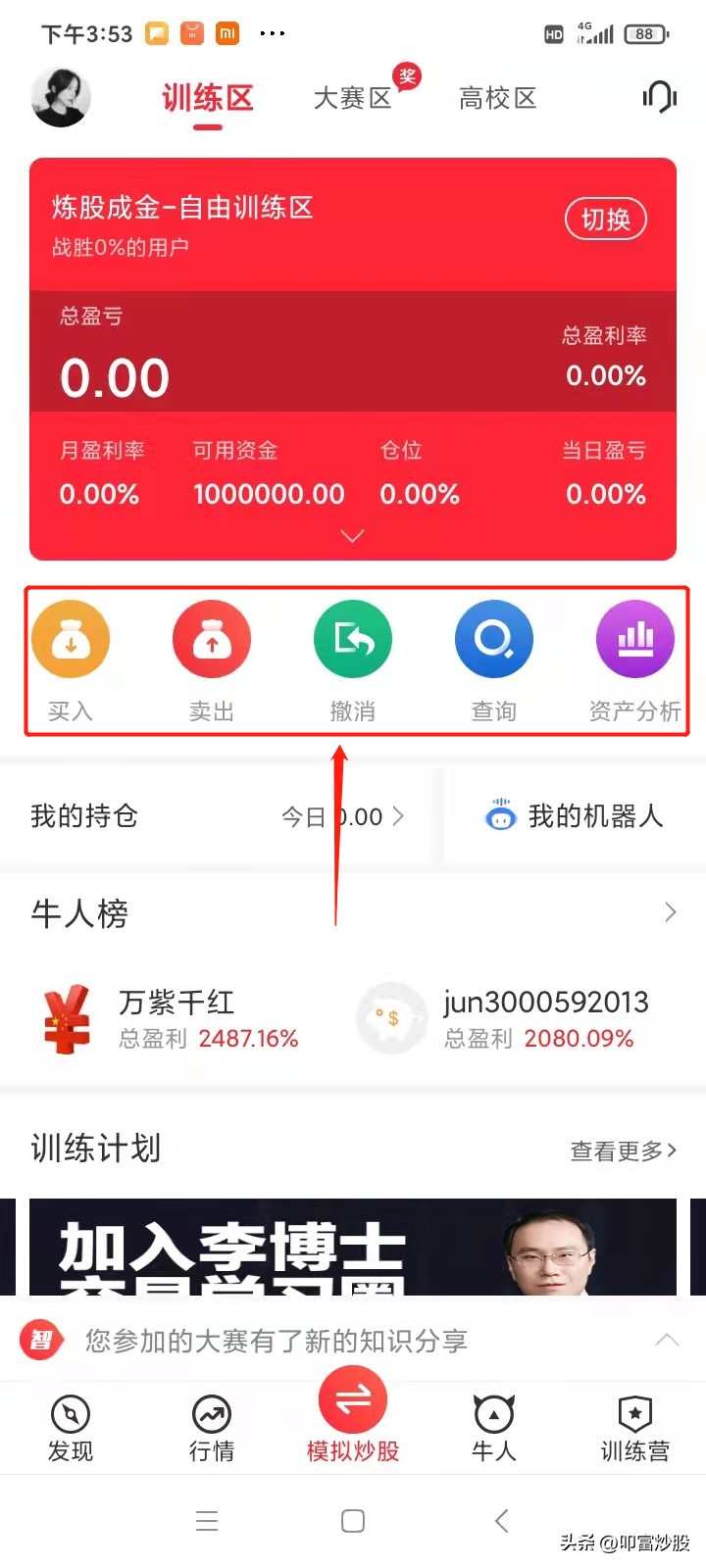The image size is (706, 1568).
Task: Open 我的持仓
Action: coord(218,816)
